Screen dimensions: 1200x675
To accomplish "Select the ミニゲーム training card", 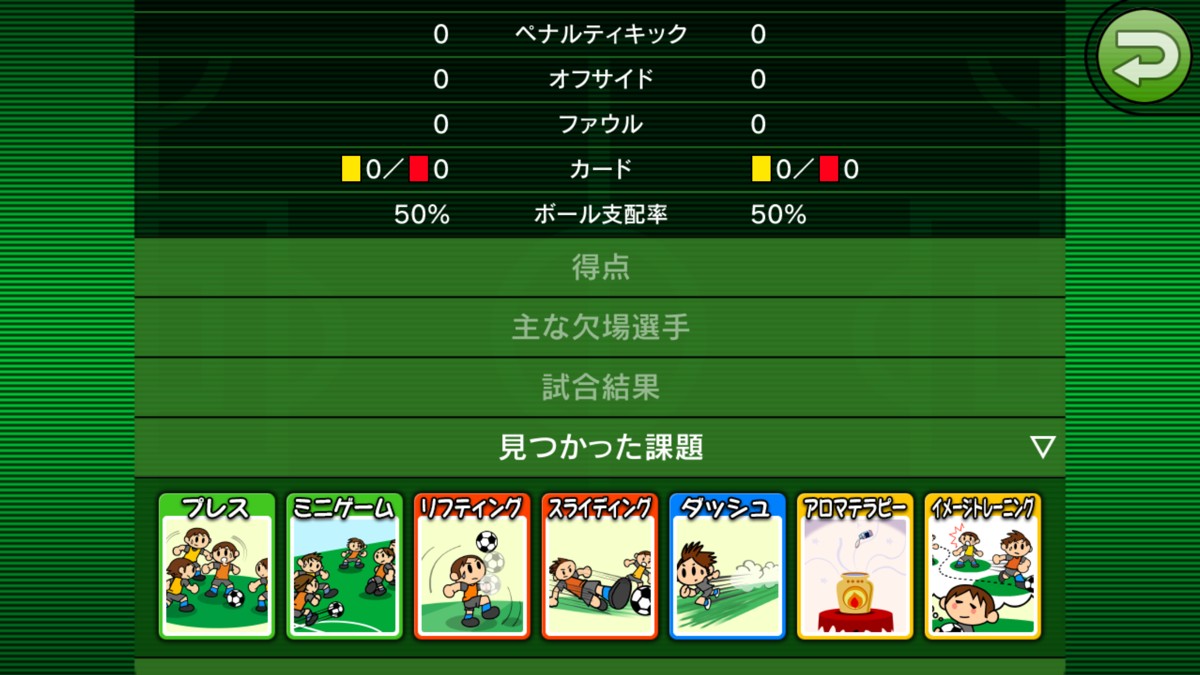I will tap(344, 566).
